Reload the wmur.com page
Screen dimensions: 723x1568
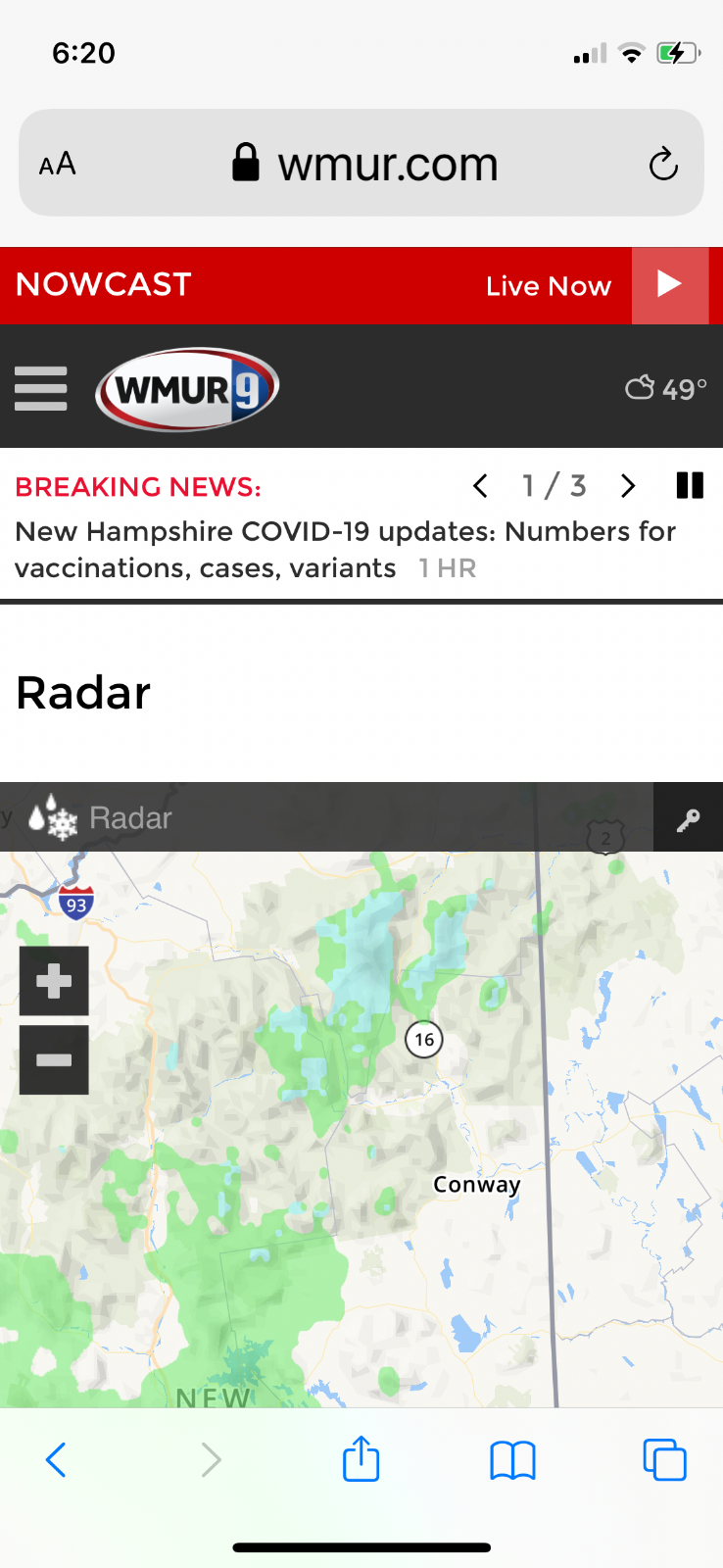click(x=663, y=164)
